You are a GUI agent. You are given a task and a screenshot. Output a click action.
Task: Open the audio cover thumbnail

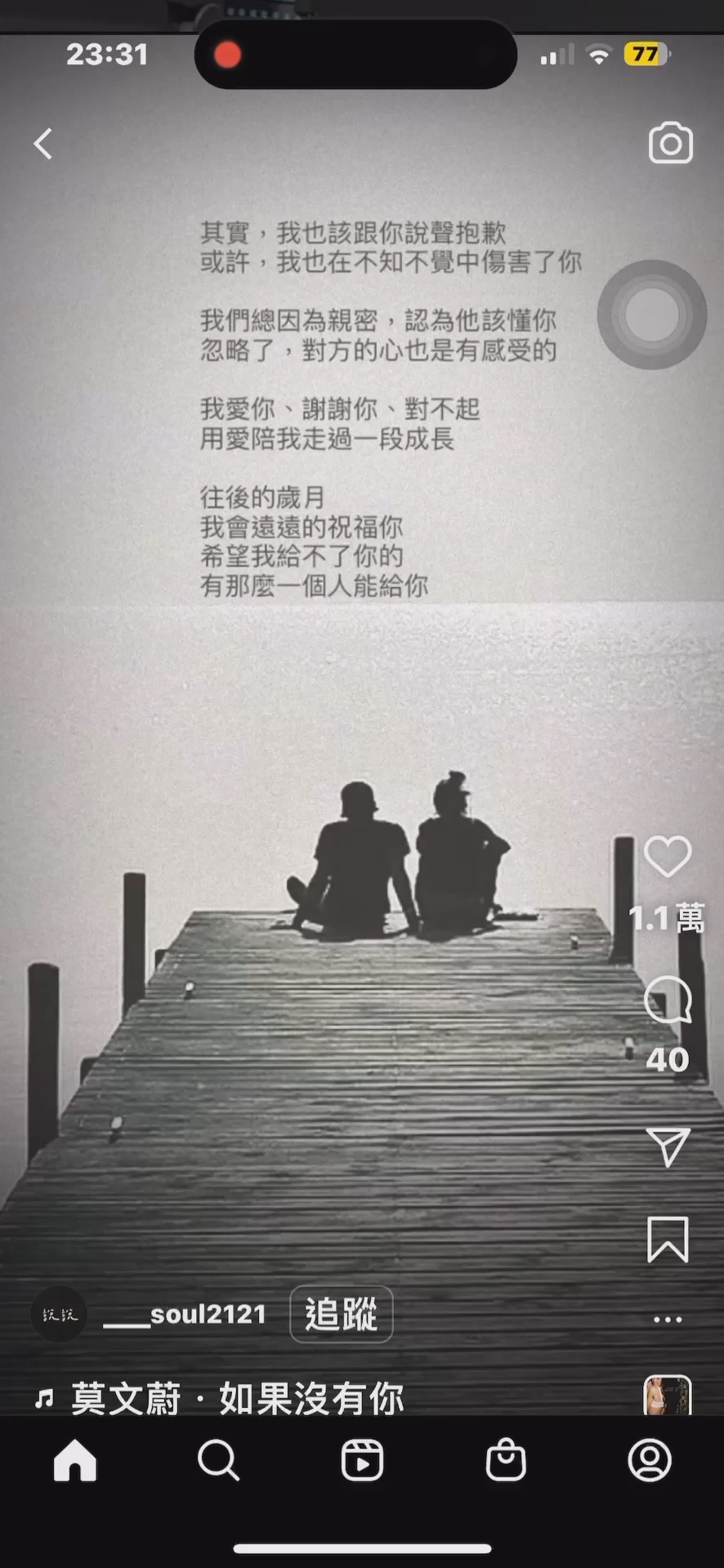668,1395
